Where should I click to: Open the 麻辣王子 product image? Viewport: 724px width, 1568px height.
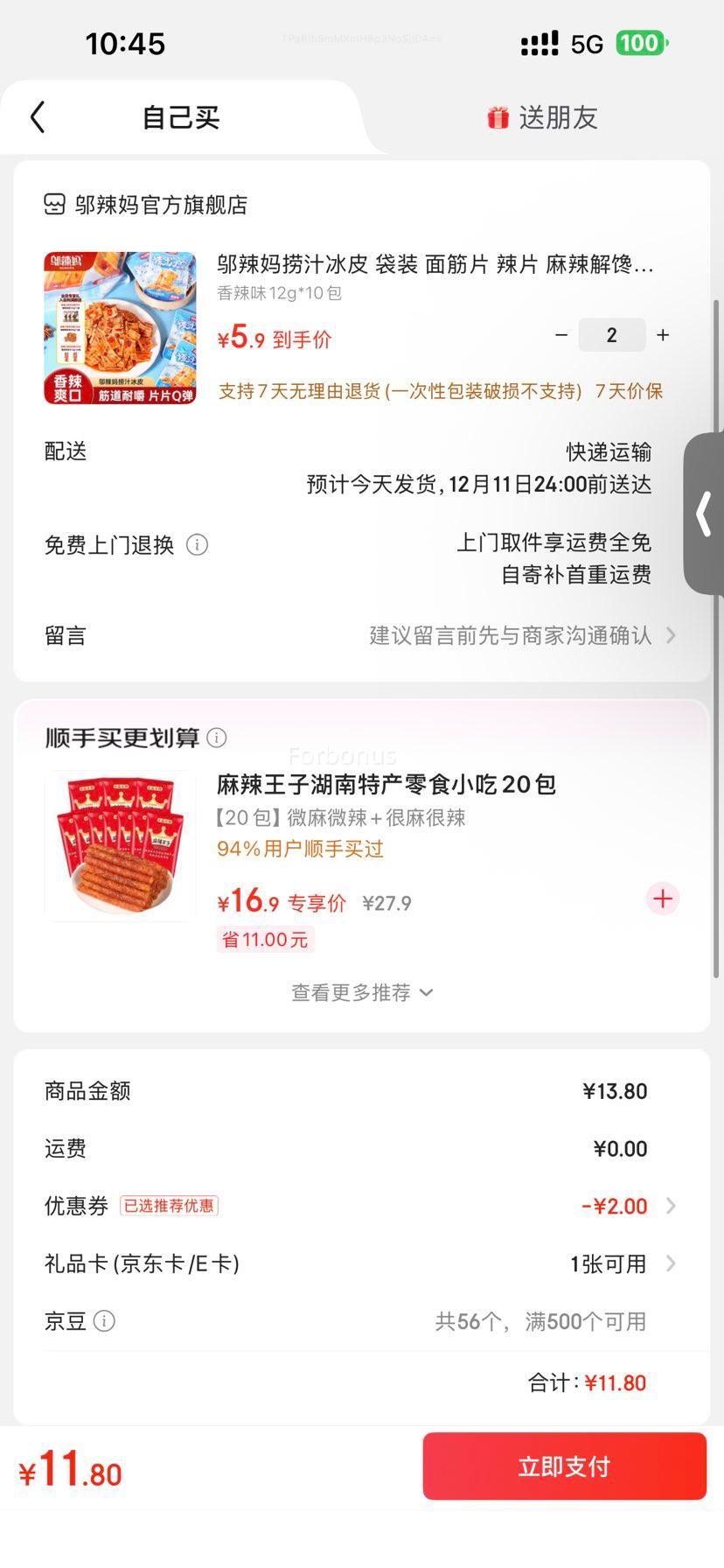[121, 845]
